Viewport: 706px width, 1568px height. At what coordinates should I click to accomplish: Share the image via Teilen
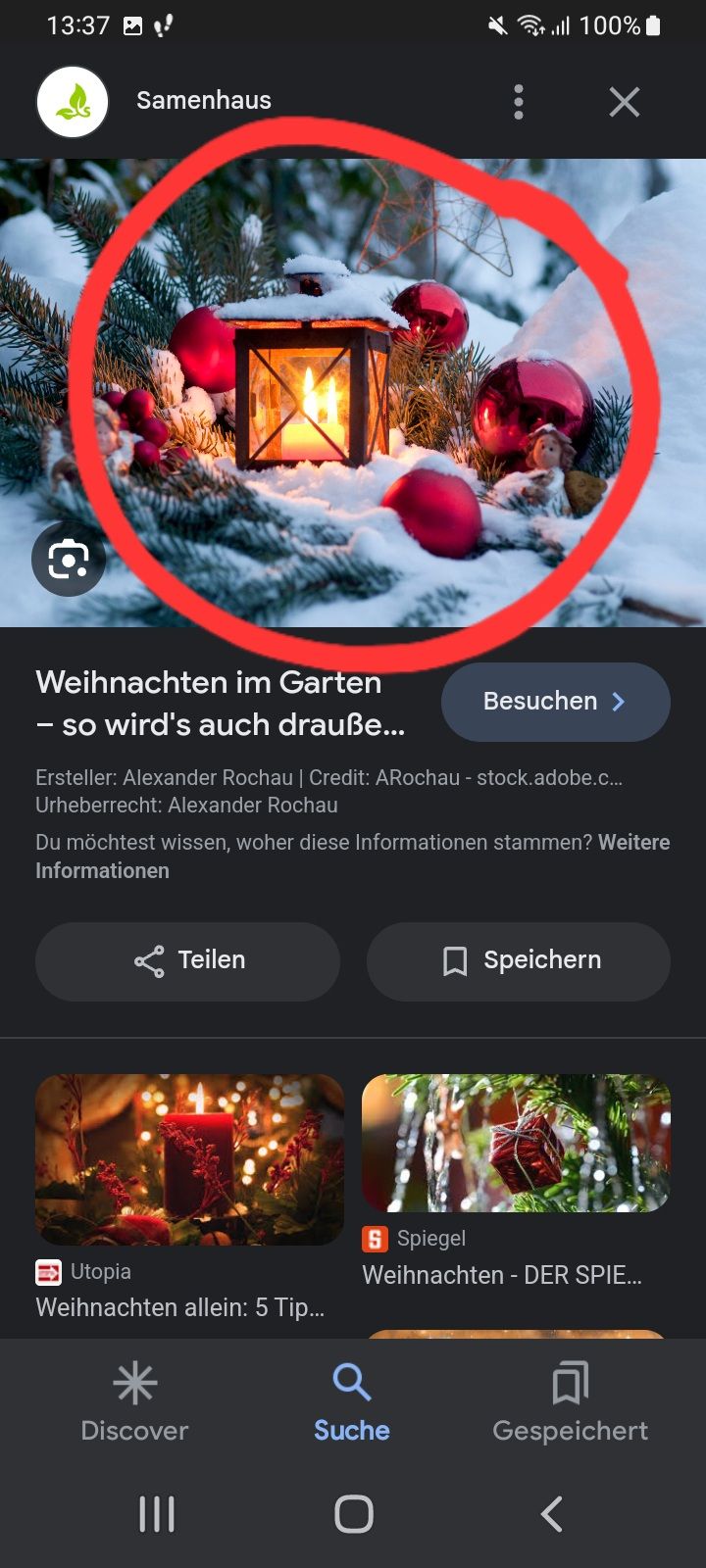[x=188, y=960]
